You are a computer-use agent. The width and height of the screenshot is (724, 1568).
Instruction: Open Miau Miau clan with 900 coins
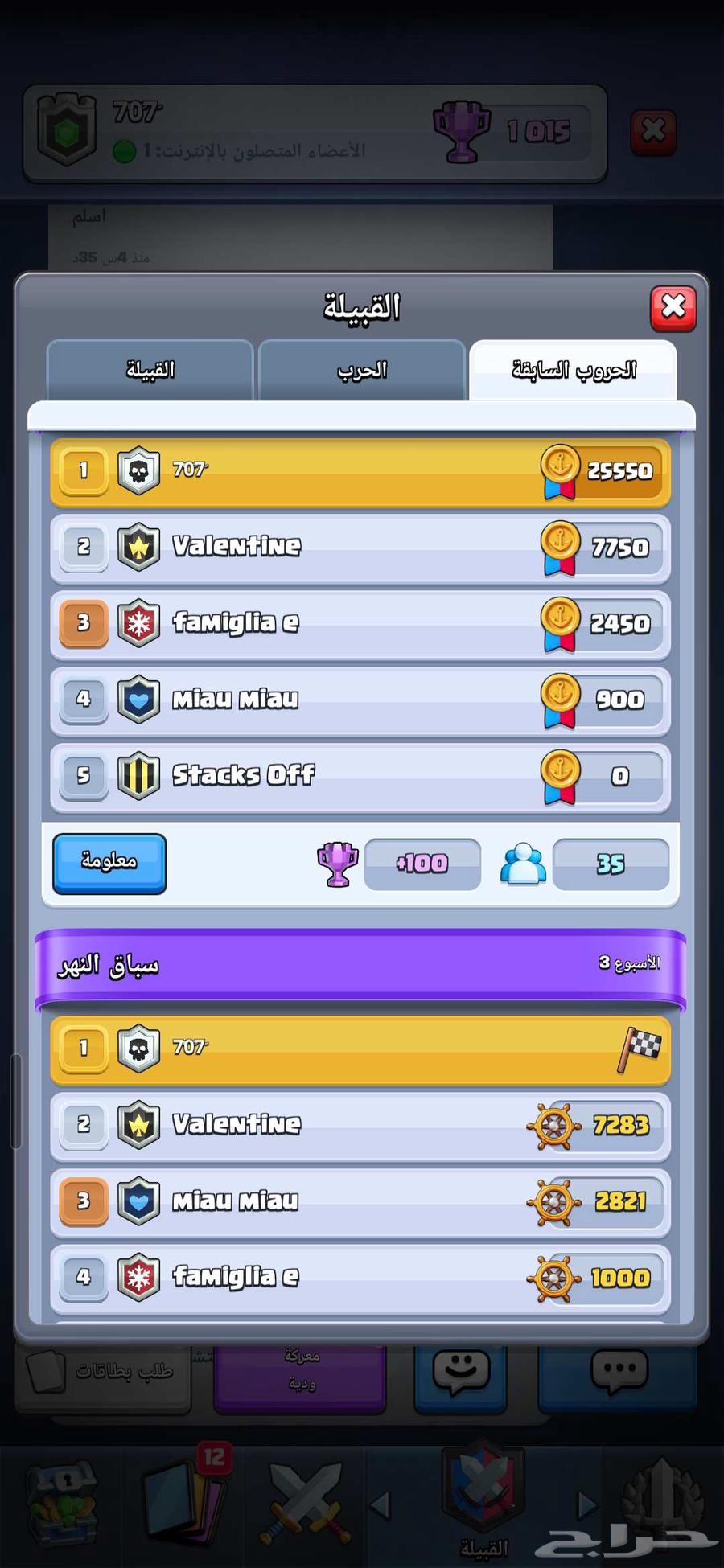pos(360,700)
